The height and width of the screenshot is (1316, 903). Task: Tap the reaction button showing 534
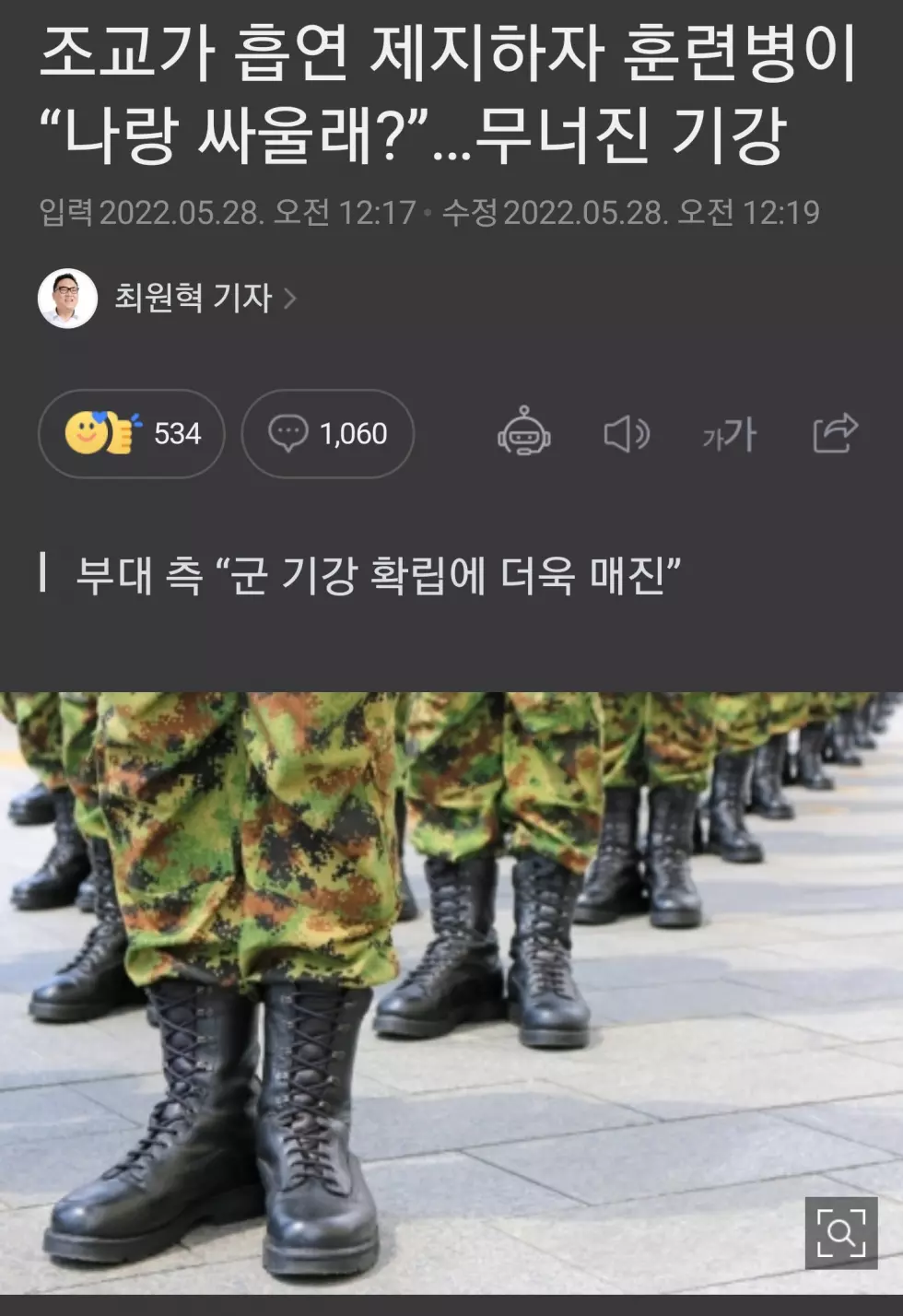point(132,433)
